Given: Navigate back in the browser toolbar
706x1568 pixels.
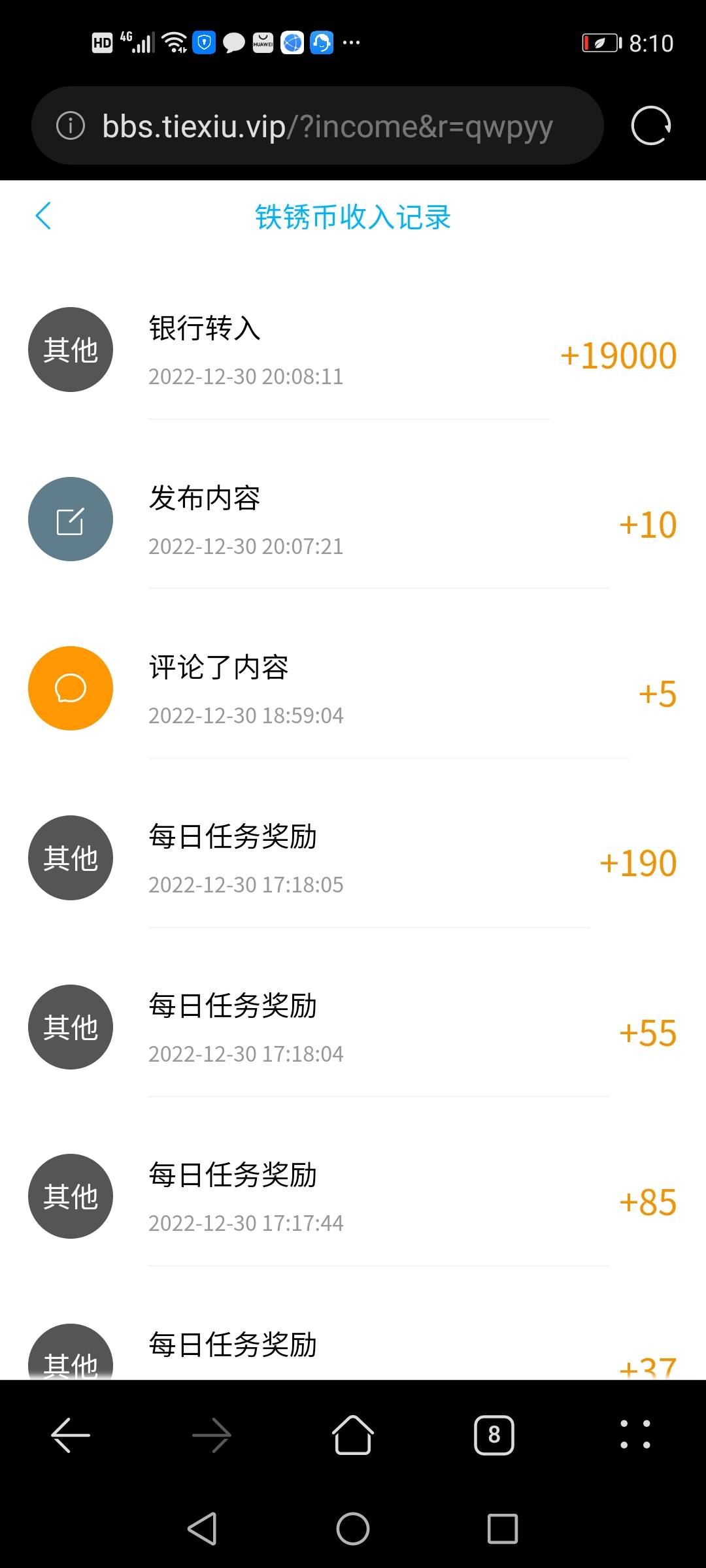Looking at the screenshot, I should pyautogui.click(x=71, y=1435).
